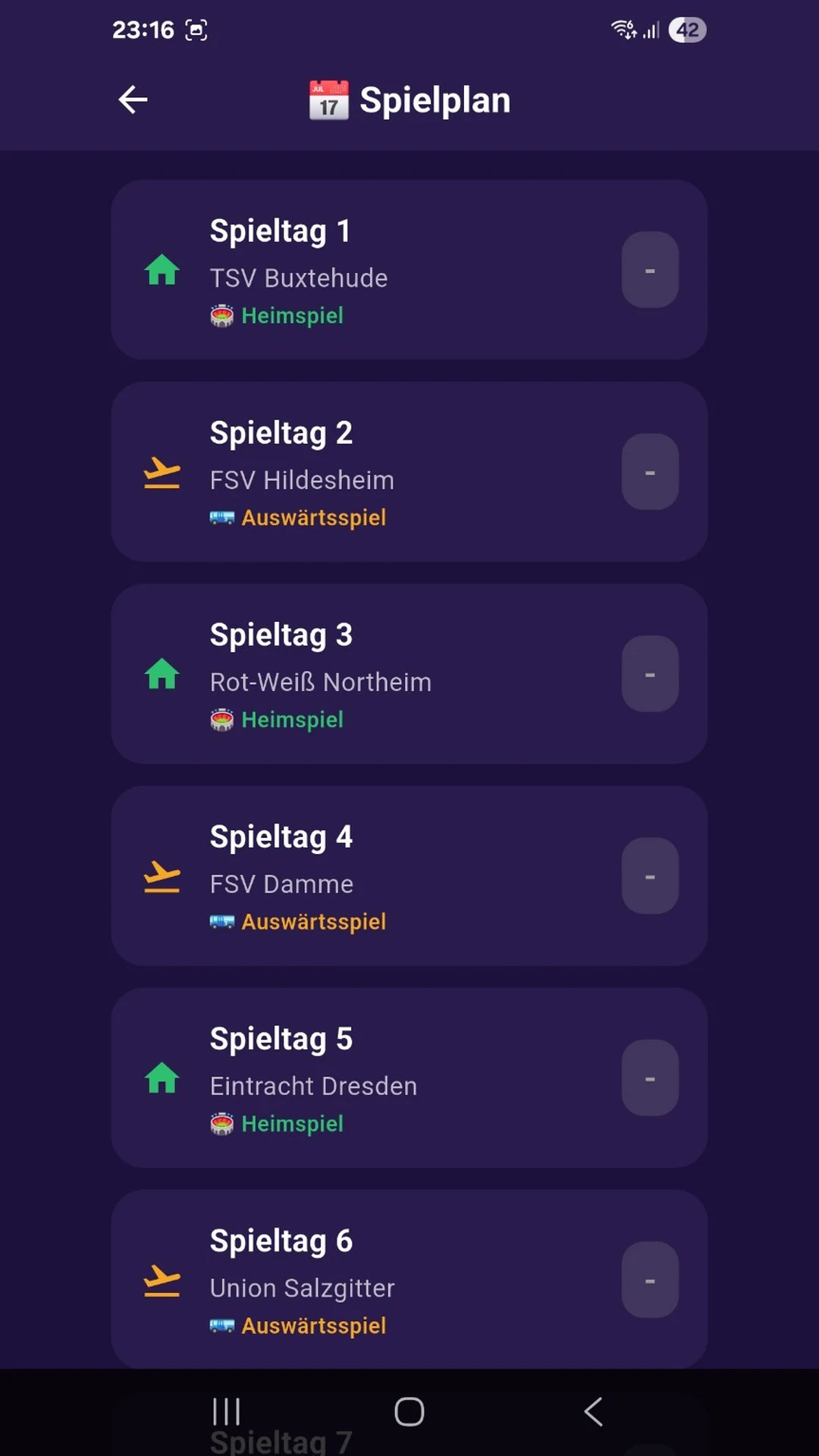819x1456 pixels.
Task: Tap the system home button
Action: [x=409, y=1412]
